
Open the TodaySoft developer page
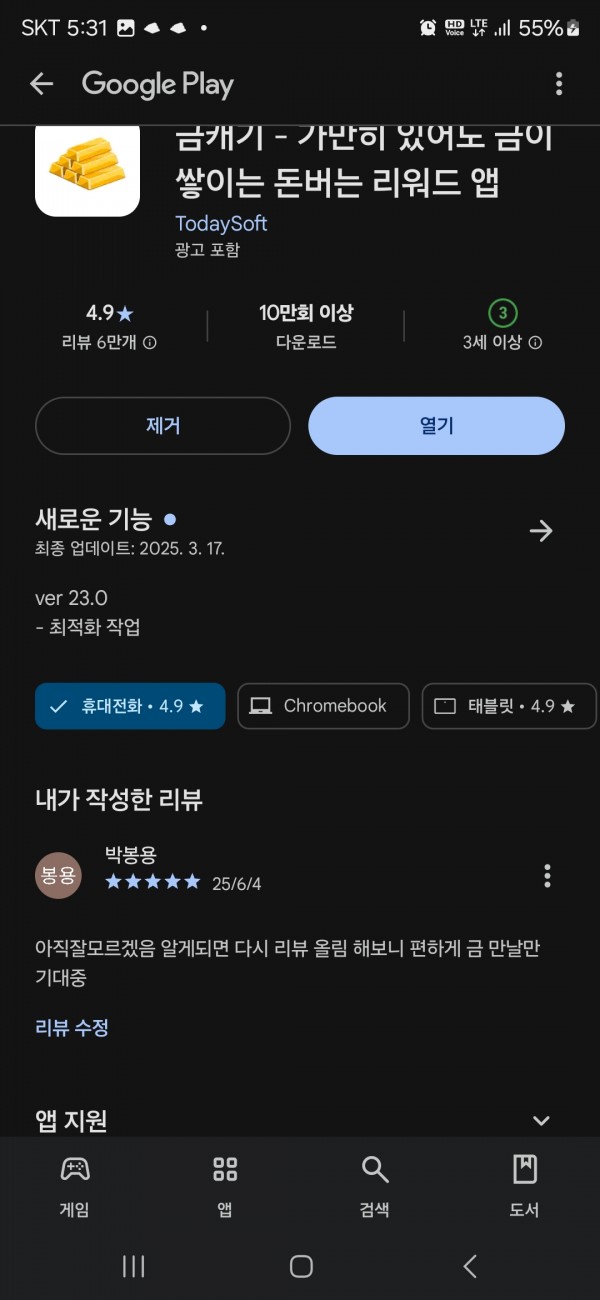[221, 223]
